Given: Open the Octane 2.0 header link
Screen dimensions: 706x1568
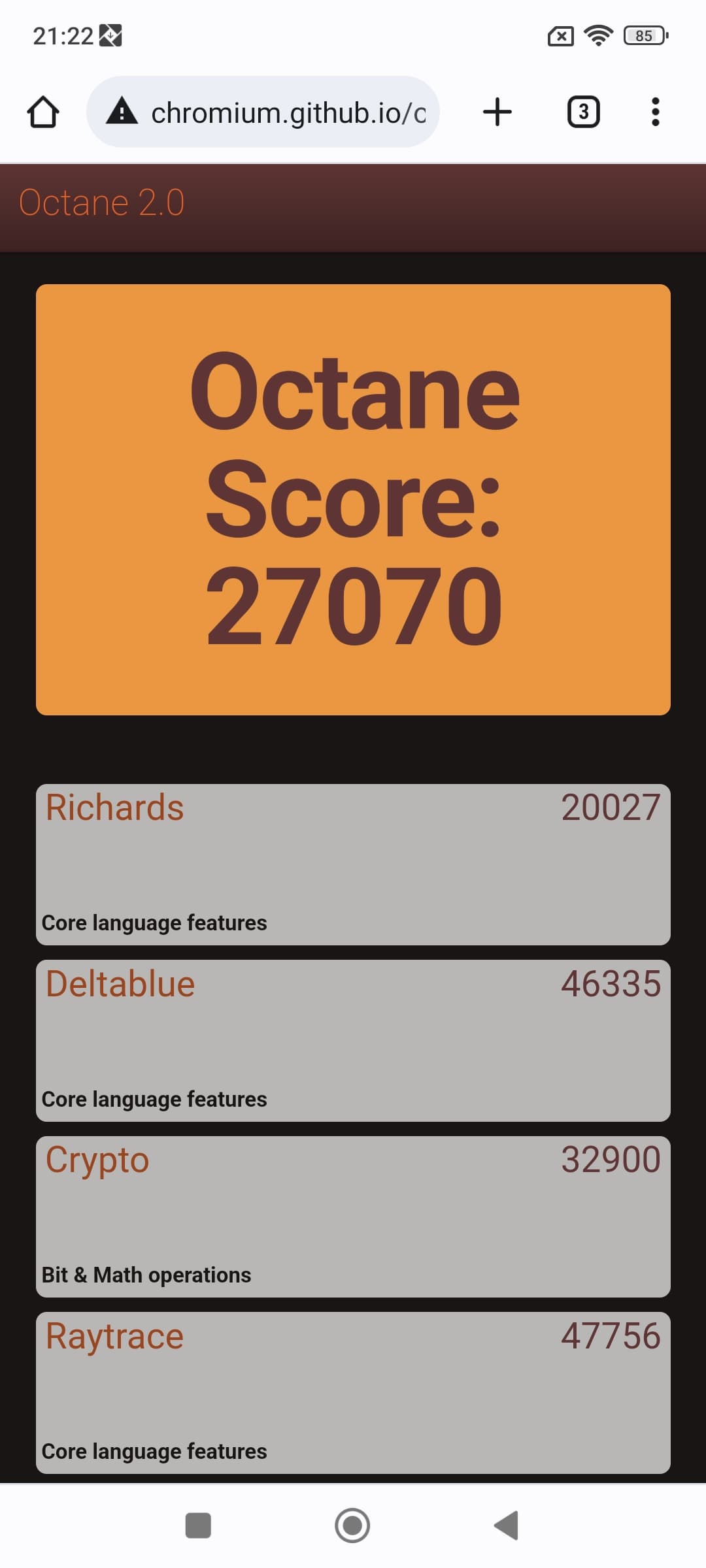Looking at the screenshot, I should click(x=101, y=203).
